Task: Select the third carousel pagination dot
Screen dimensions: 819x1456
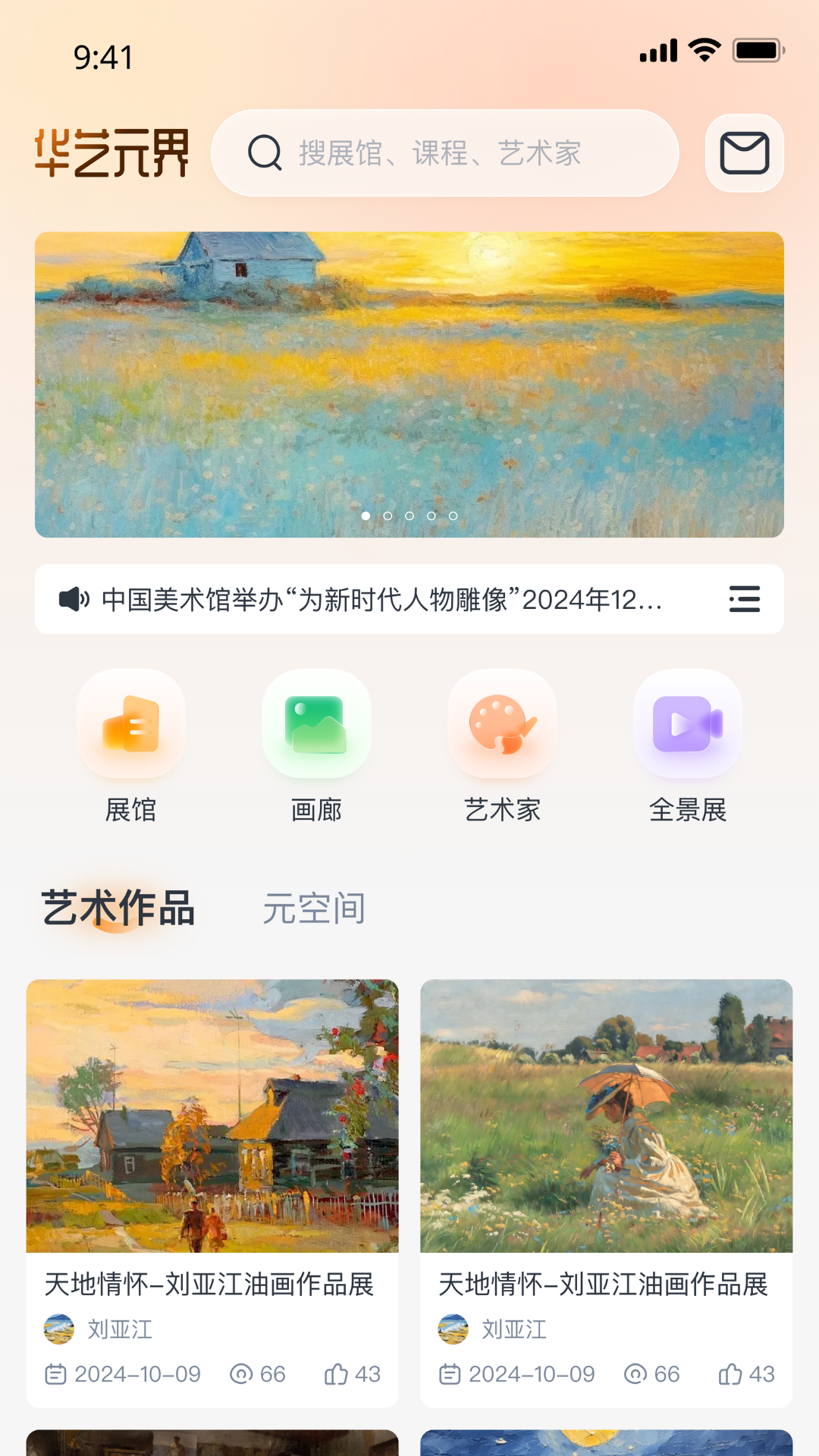Action: [x=409, y=516]
